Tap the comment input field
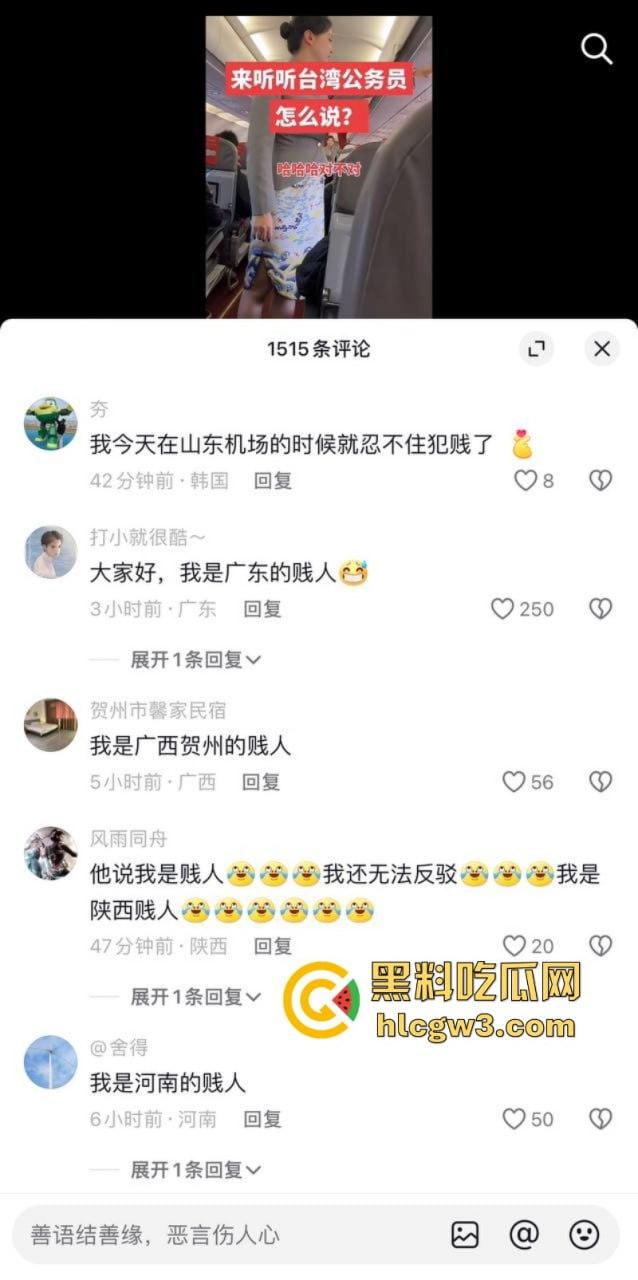Screen dimensions: 638x1280 point(220,1236)
